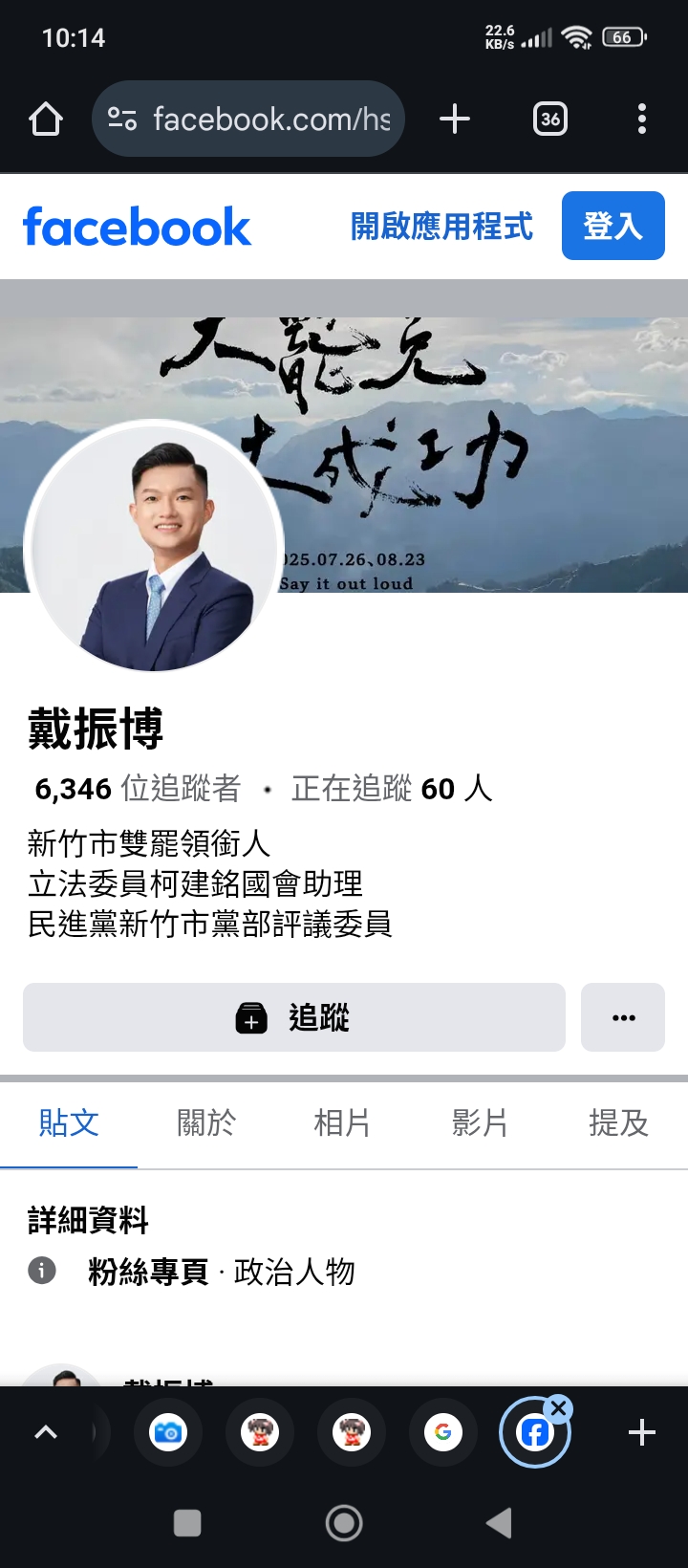Open the browser overflow menu

tap(642, 120)
